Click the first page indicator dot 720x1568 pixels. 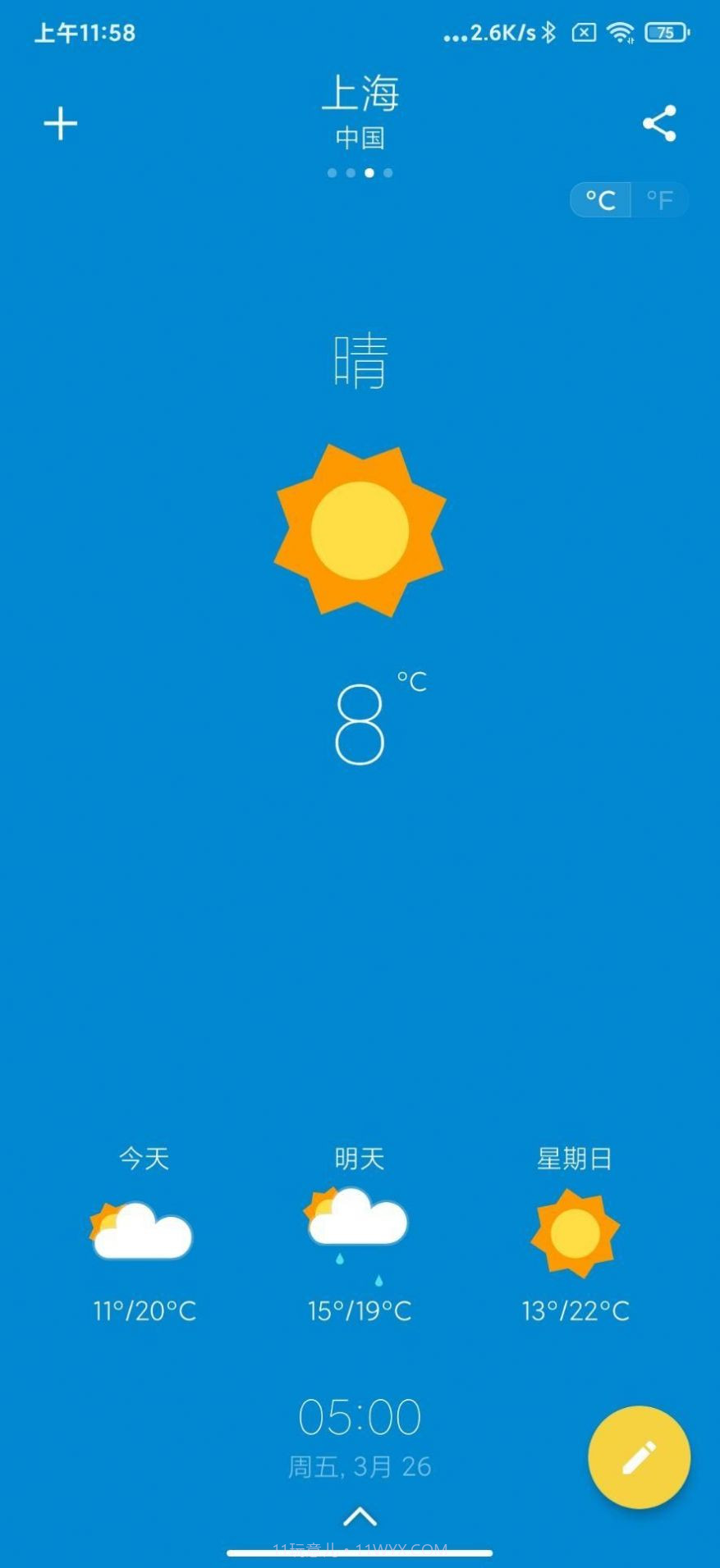click(332, 173)
